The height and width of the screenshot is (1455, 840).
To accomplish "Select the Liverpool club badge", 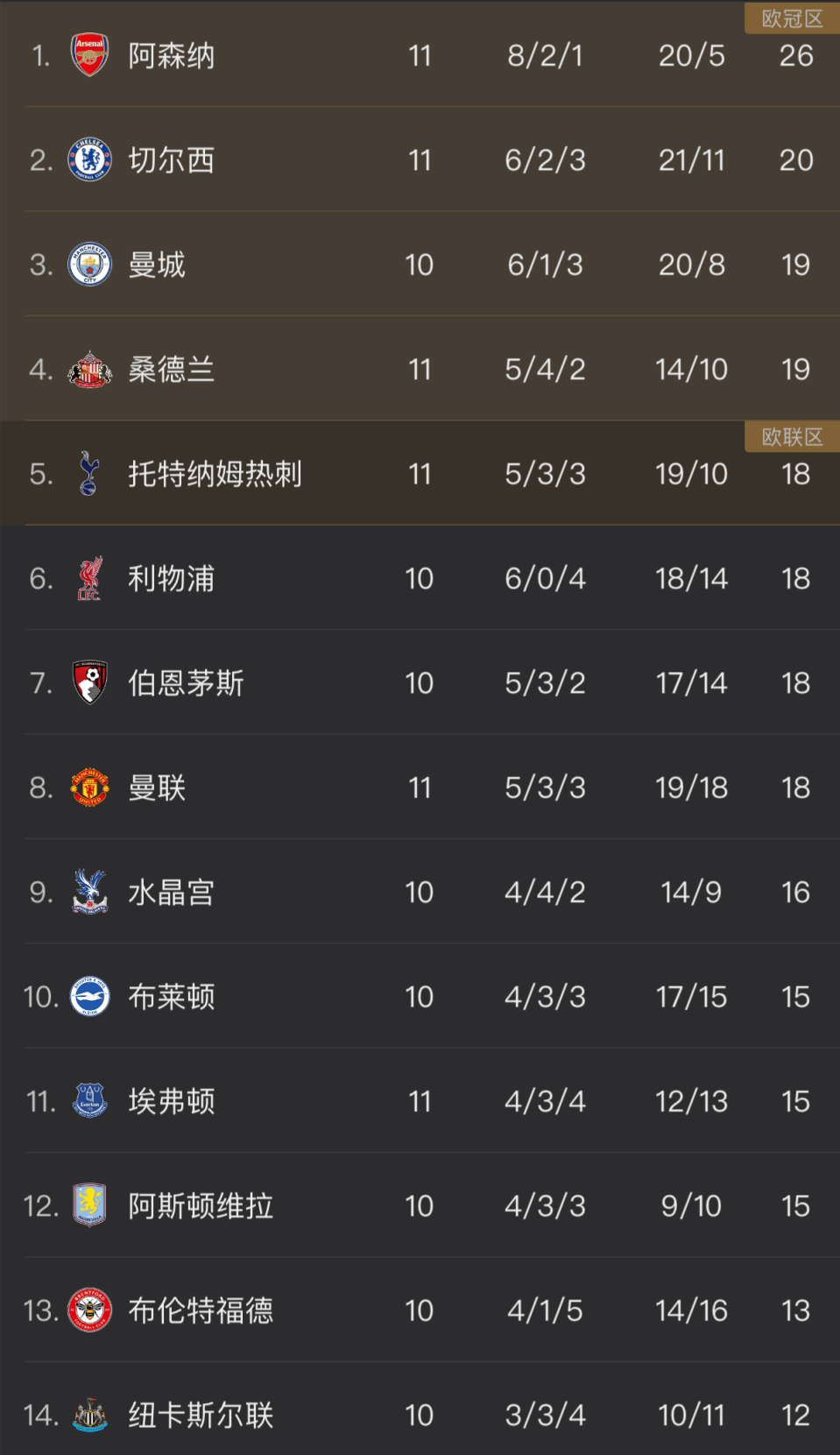I will [x=89, y=578].
